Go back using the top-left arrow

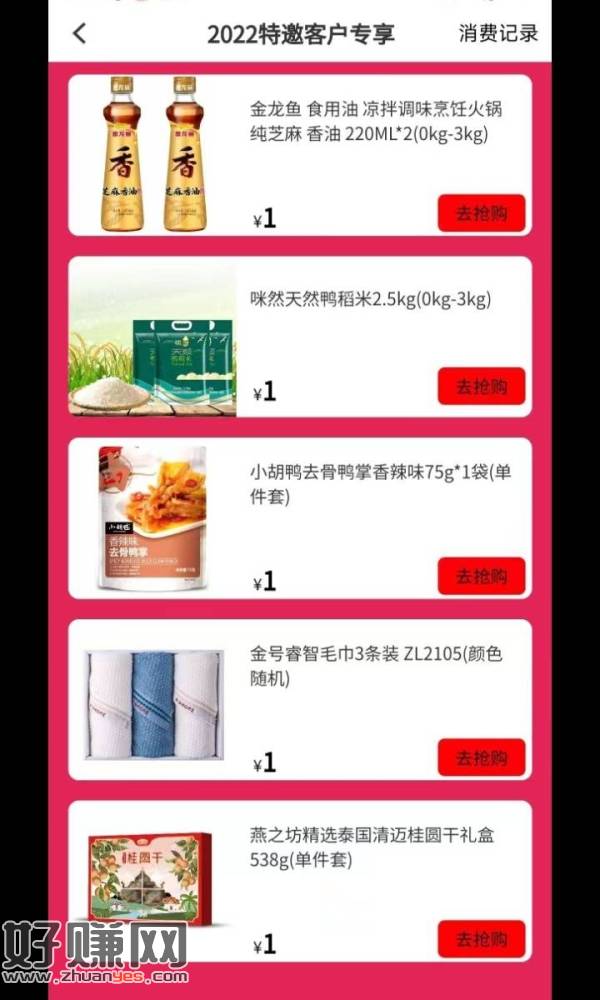point(80,33)
